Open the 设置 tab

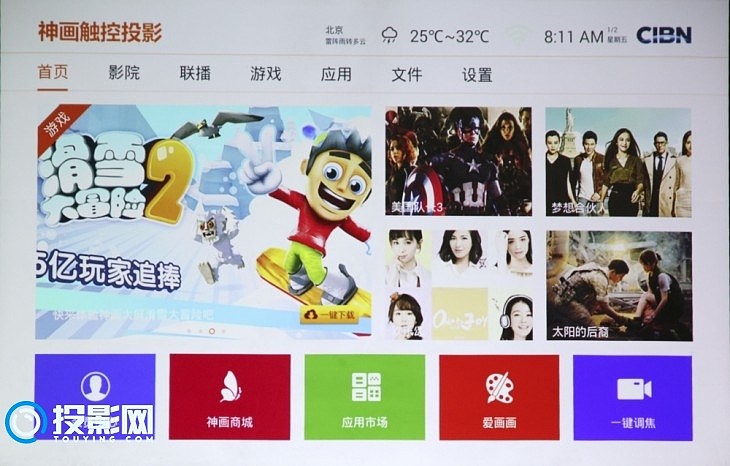477,73
